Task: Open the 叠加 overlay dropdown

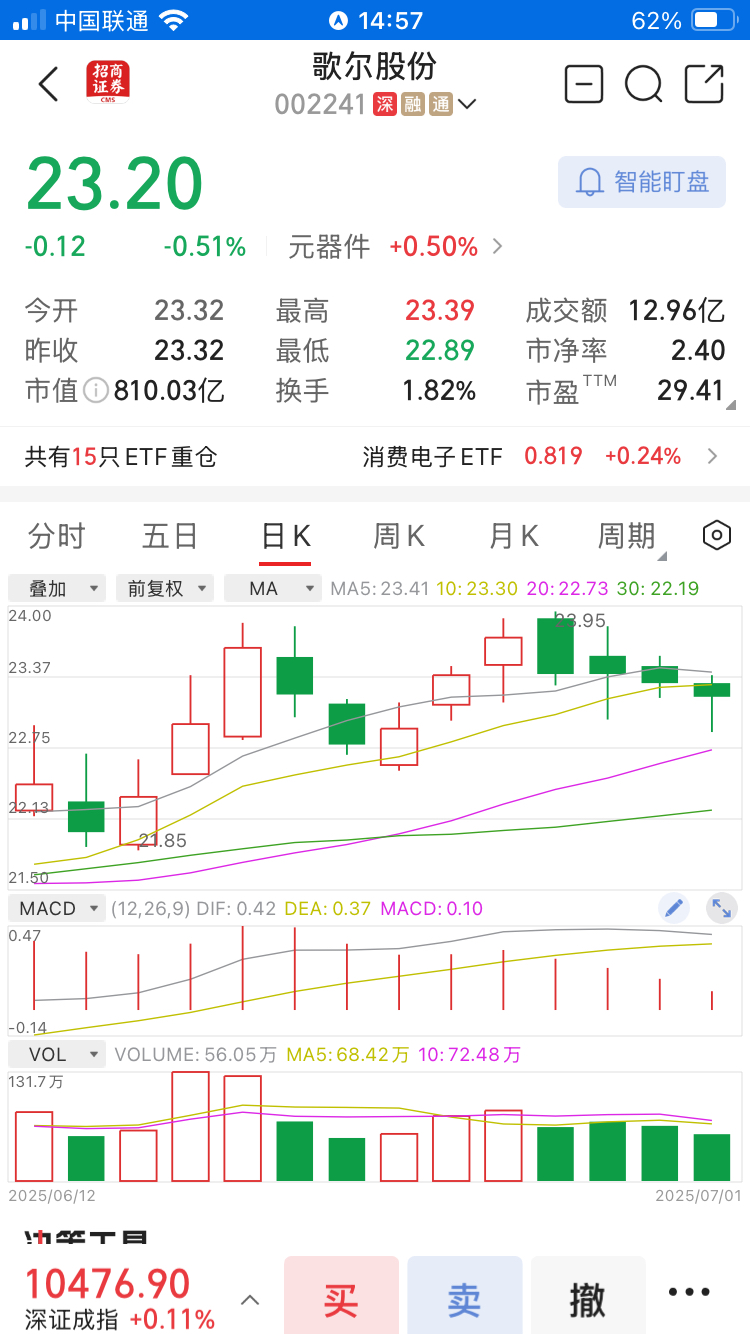Action: point(58,589)
